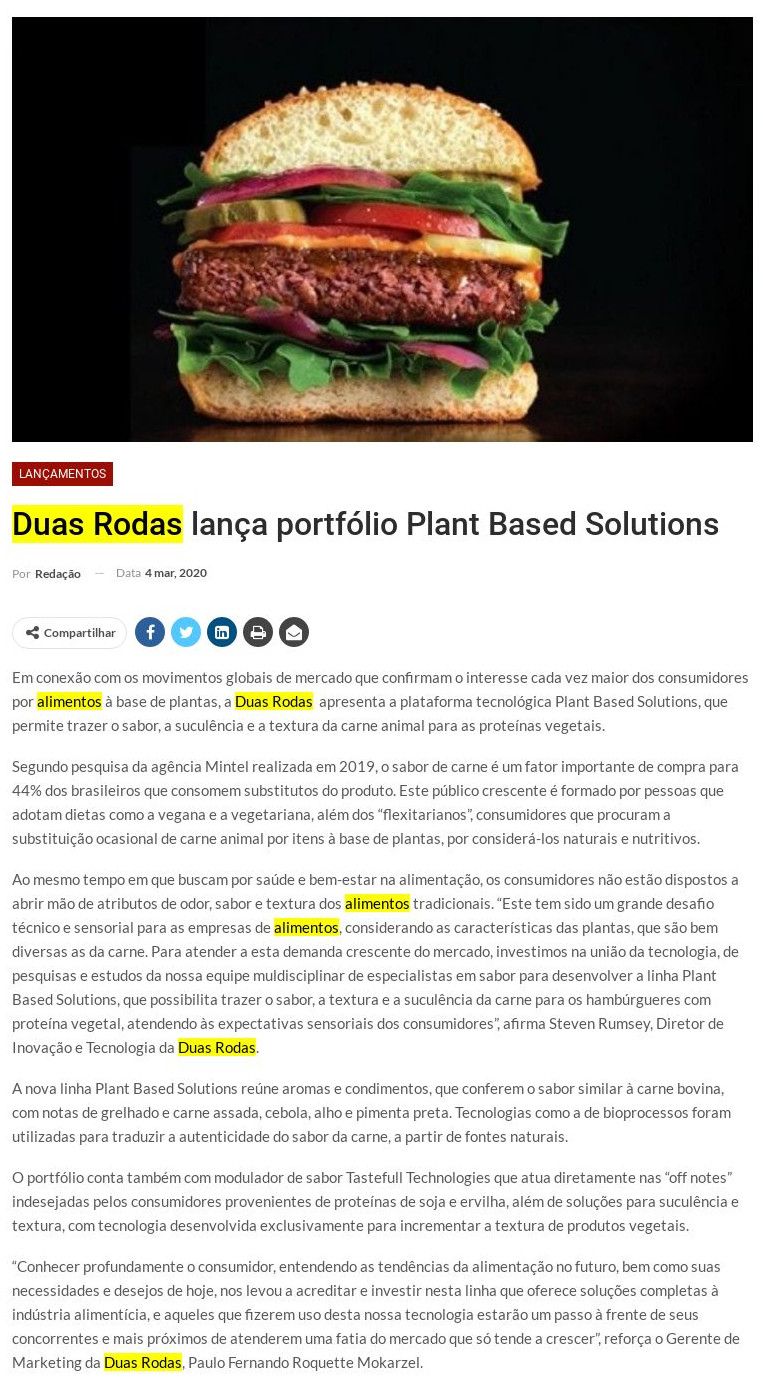
Task: Share the article on LinkedIn
Action: click(x=222, y=632)
